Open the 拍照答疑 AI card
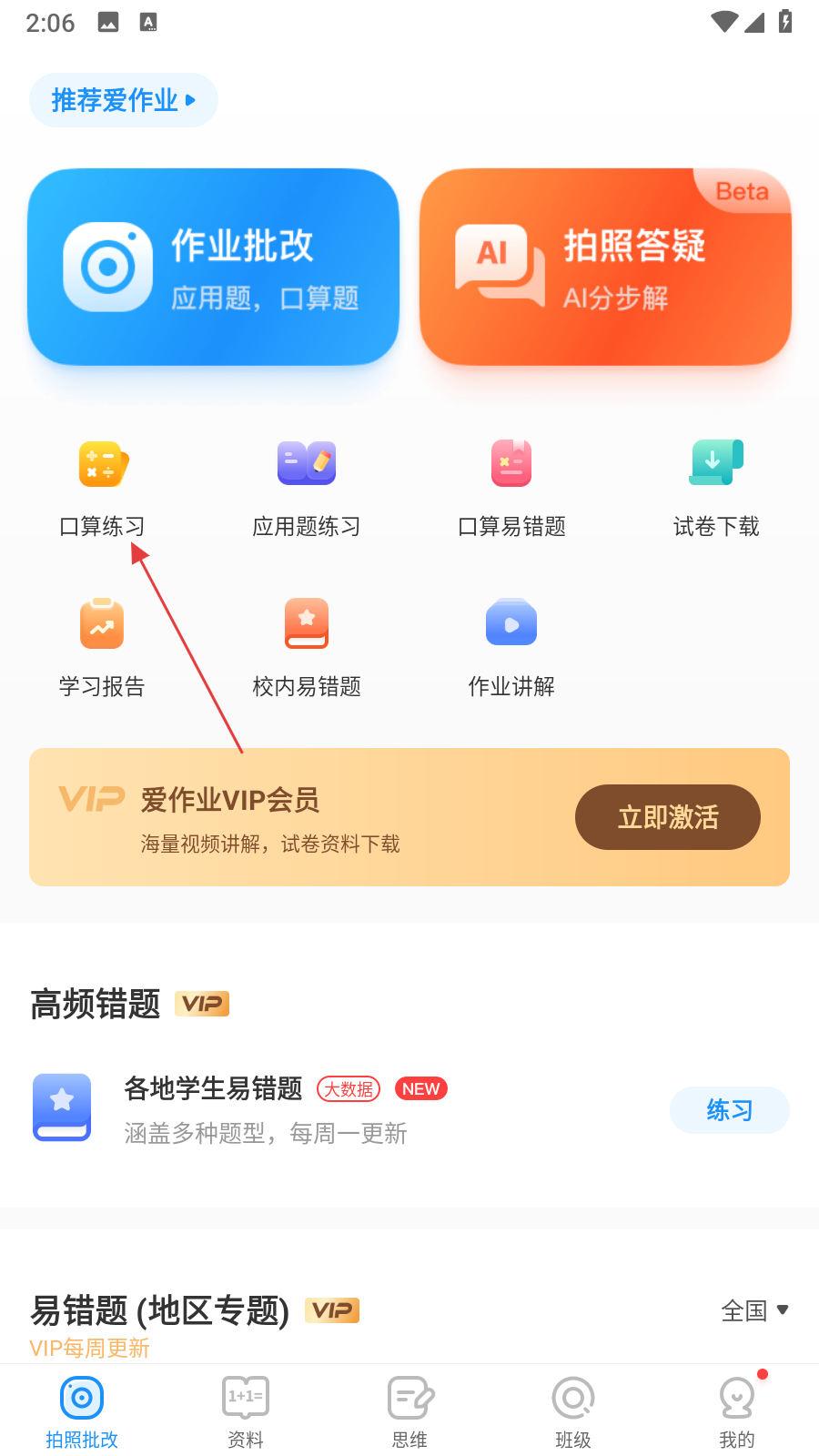The image size is (819, 1456). coord(605,268)
